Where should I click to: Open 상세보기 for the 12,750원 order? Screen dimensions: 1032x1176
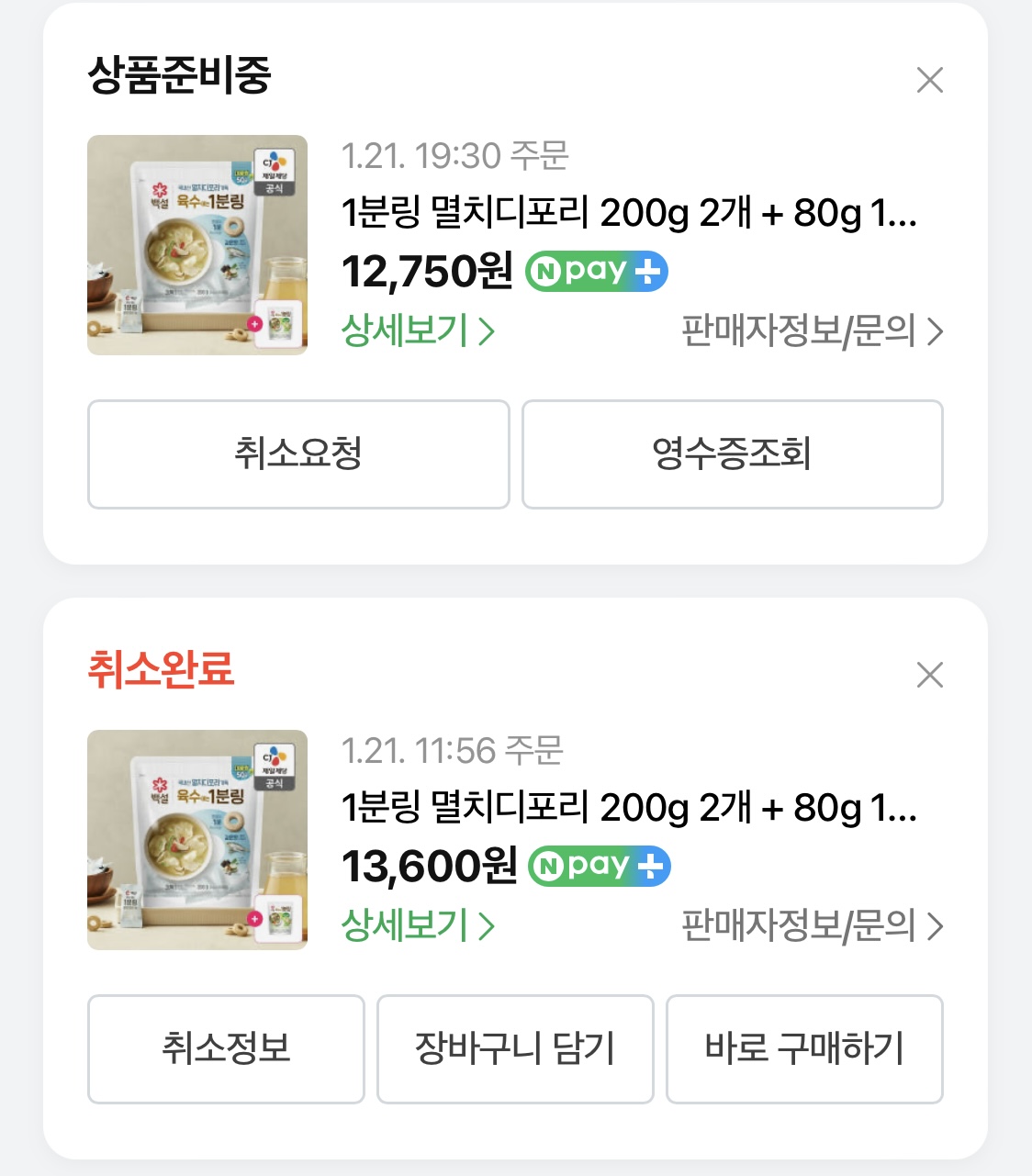point(418,330)
